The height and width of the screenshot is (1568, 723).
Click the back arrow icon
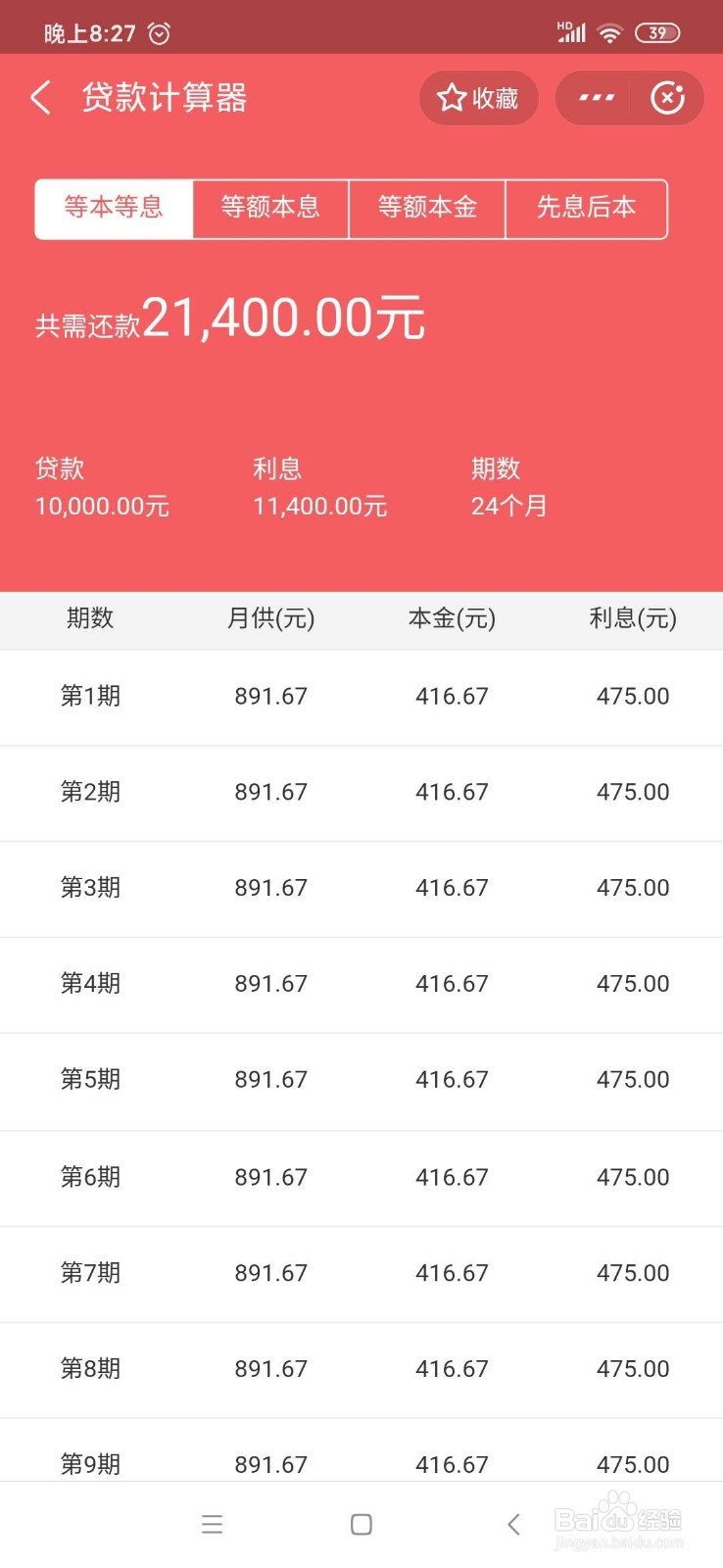point(39,98)
